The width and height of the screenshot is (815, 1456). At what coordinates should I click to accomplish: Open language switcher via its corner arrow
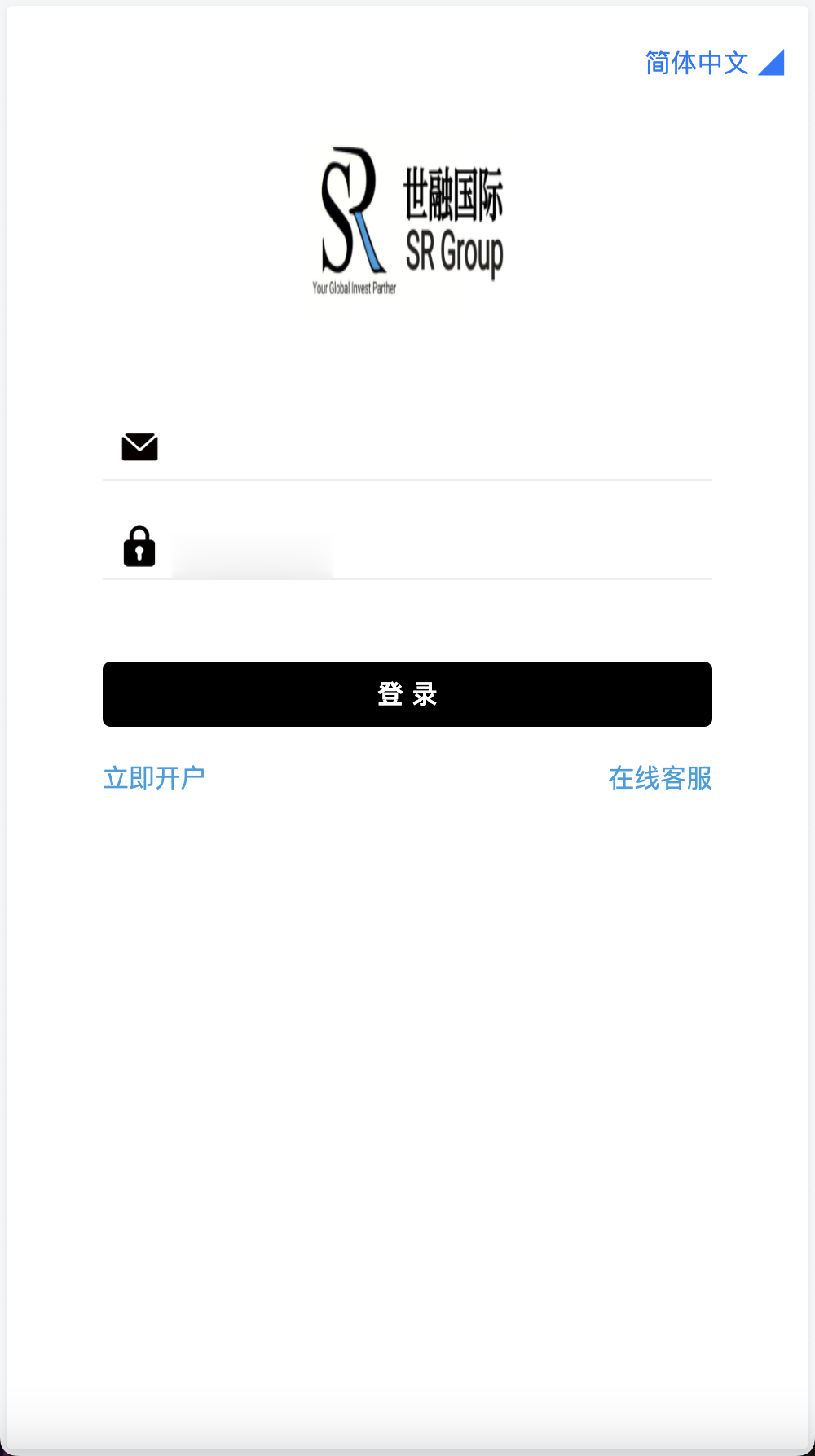773,64
